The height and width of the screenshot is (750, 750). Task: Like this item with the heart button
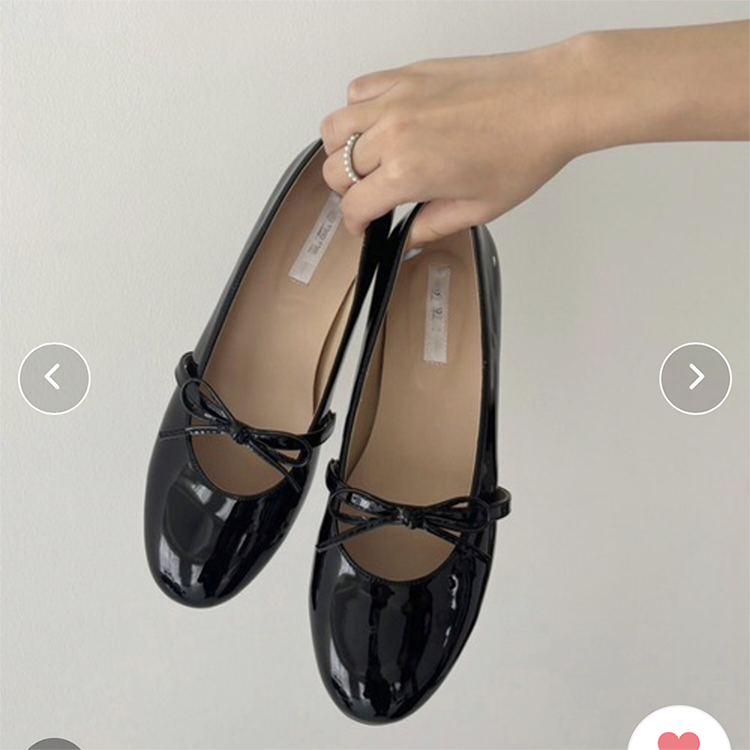tap(678, 736)
